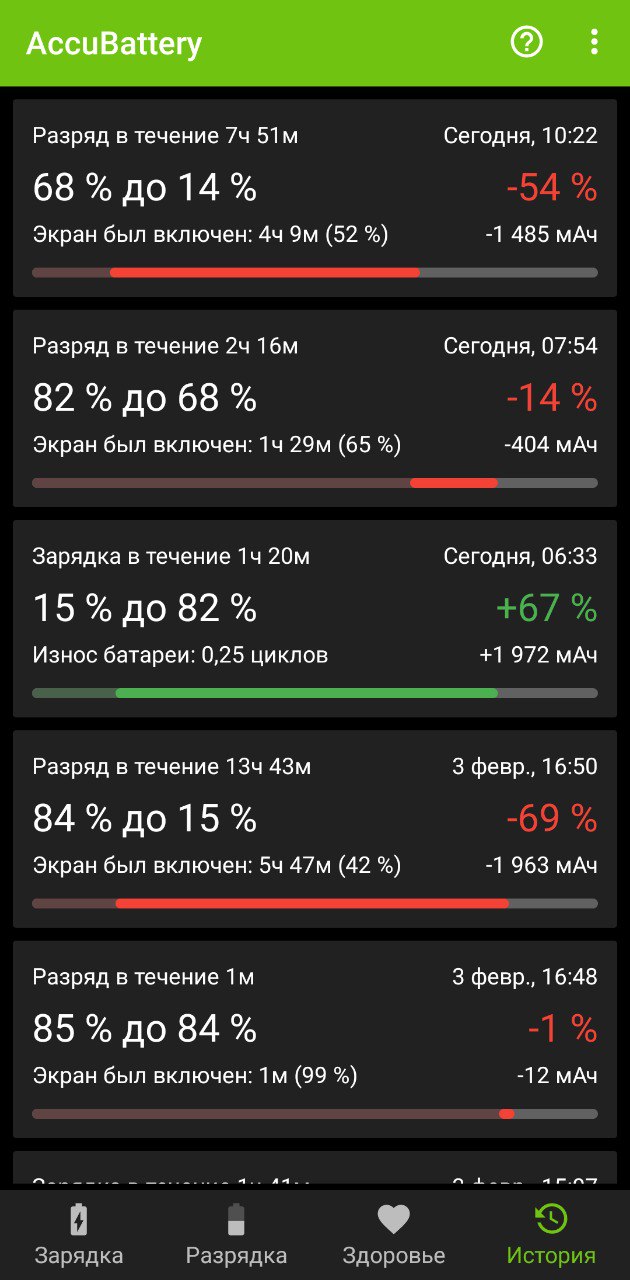Switch to the Зарядка tab
This screenshot has width=630, height=1280.
[79, 1235]
